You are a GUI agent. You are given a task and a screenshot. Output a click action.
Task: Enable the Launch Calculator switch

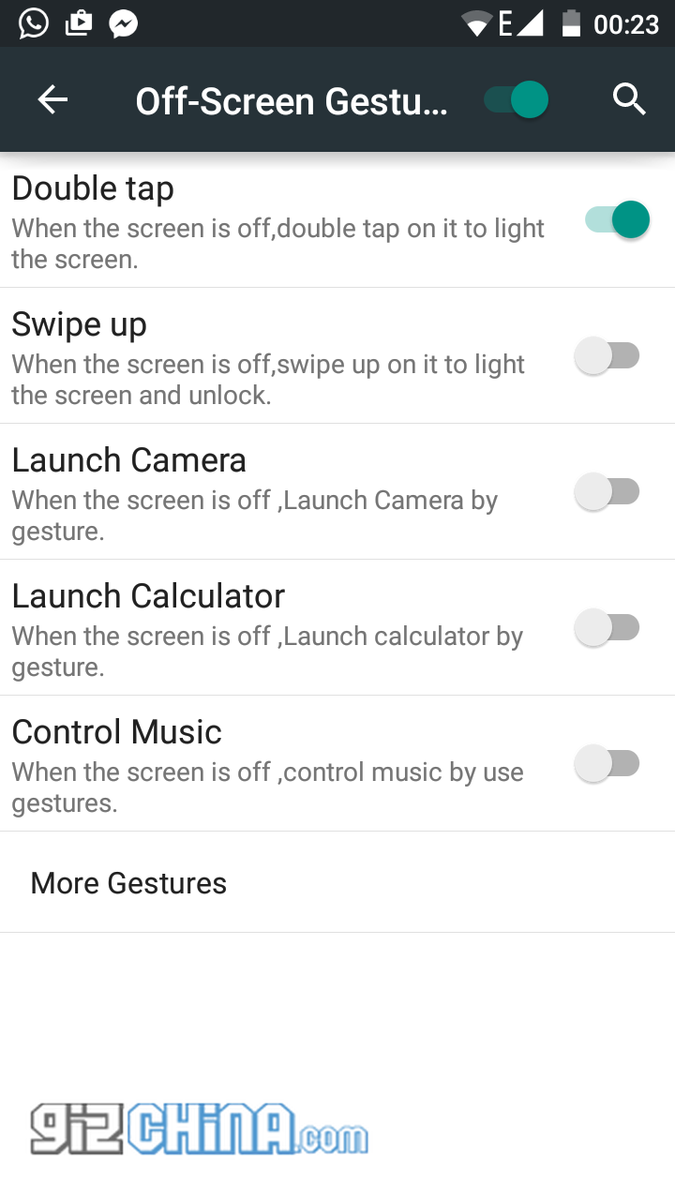pos(608,628)
